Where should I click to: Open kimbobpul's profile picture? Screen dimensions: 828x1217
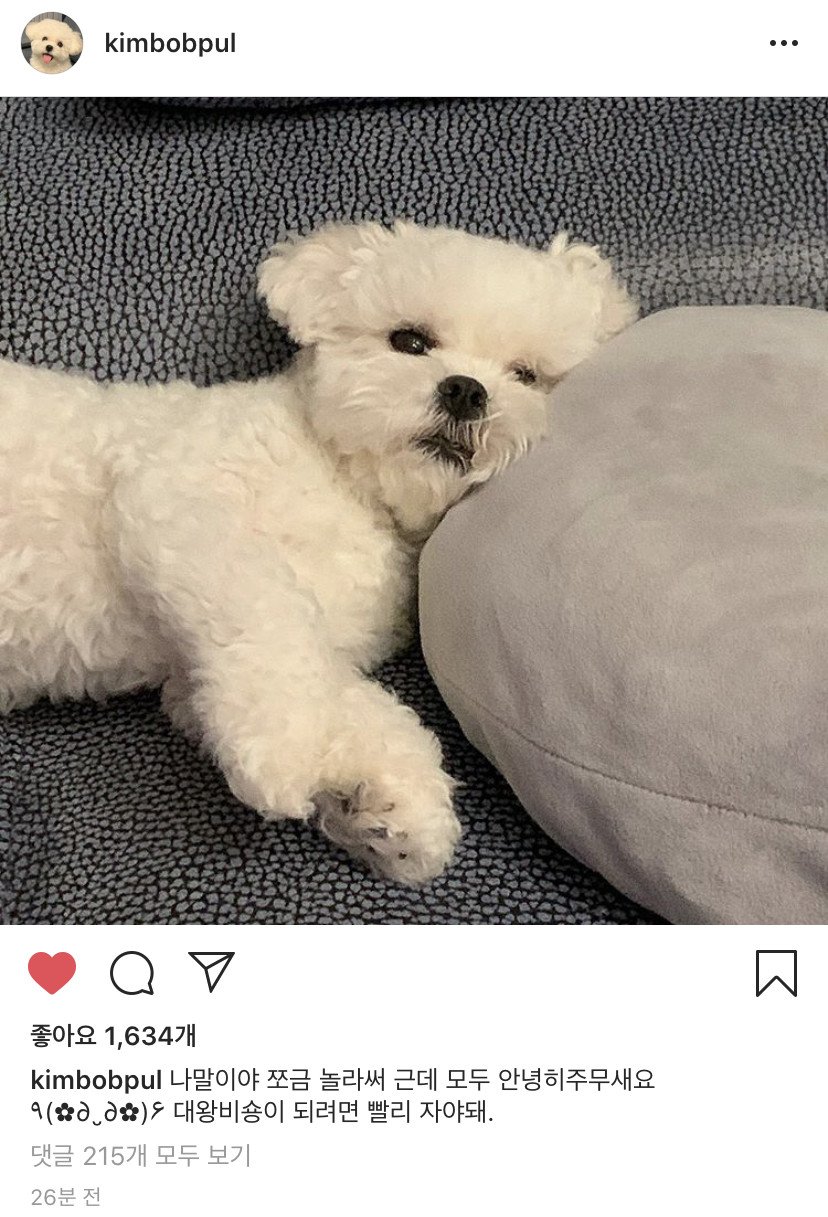(52, 44)
